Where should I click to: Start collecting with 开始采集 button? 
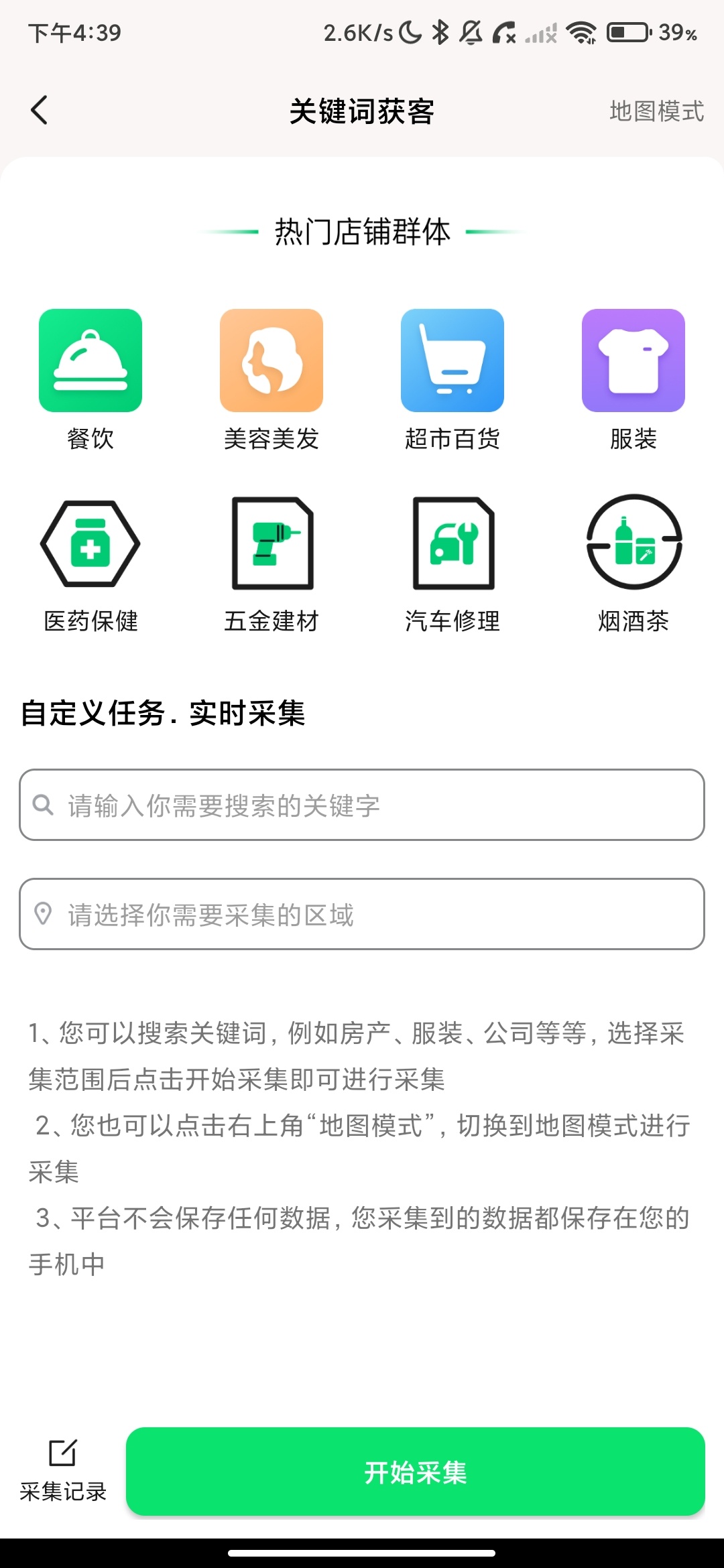click(416, 1472)
